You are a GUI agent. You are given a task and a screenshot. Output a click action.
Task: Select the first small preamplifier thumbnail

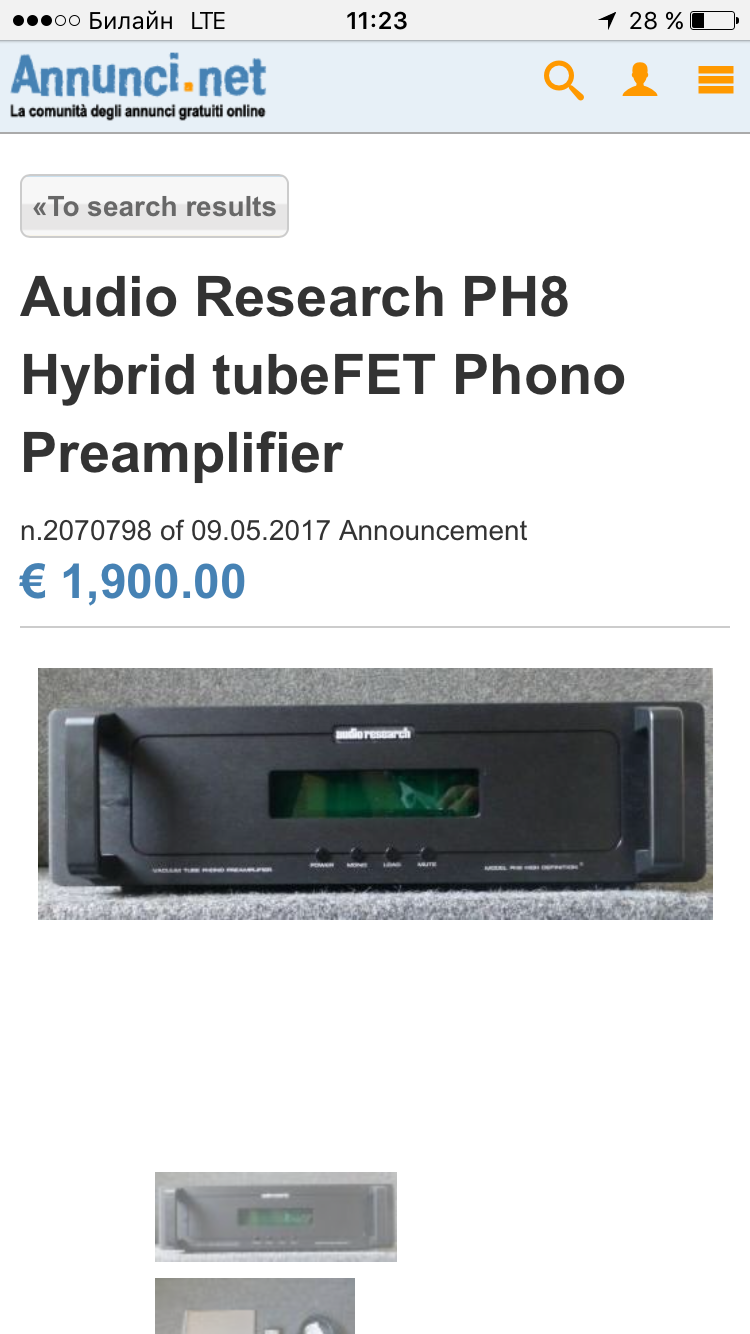coord(276,1216)
